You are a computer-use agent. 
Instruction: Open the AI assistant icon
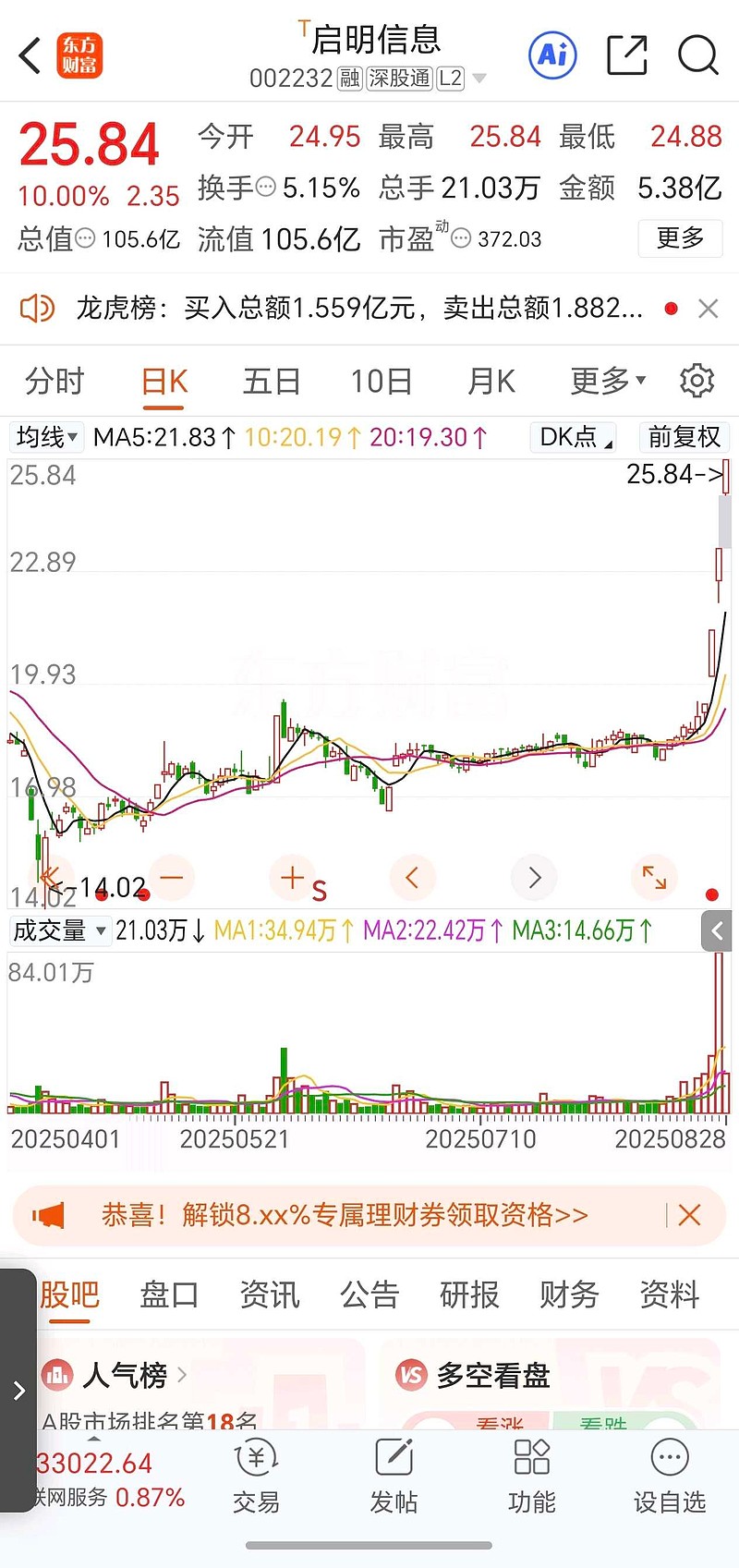[552, 55]
